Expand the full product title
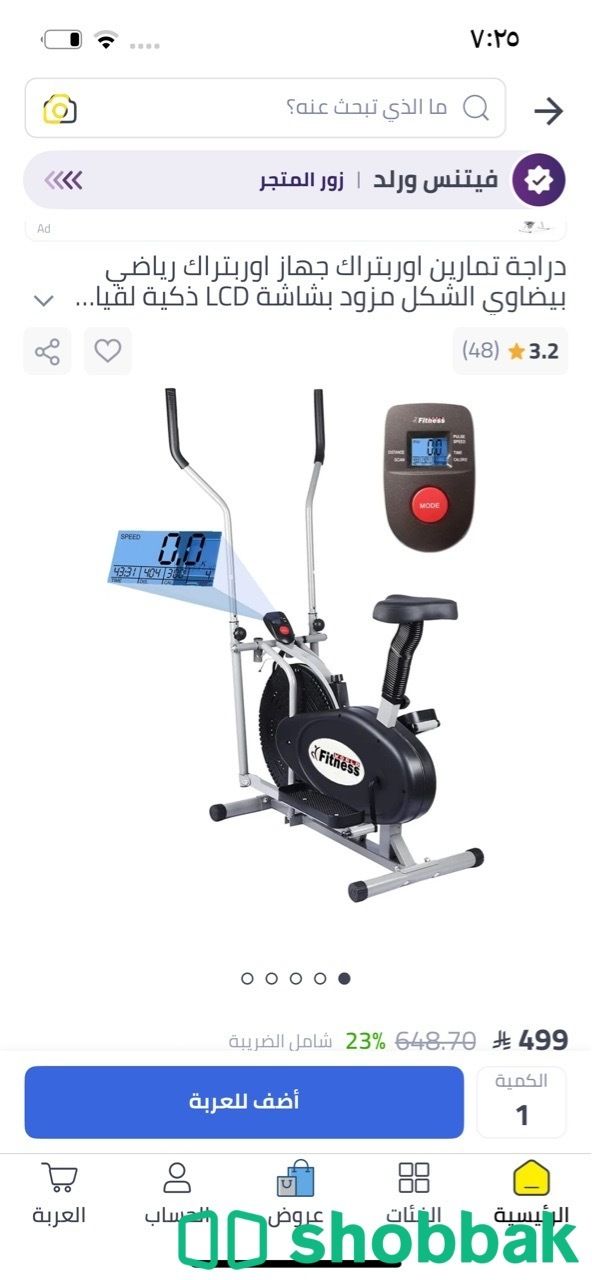The height and width of the screenshot is (1280, 592). (43, 300)
